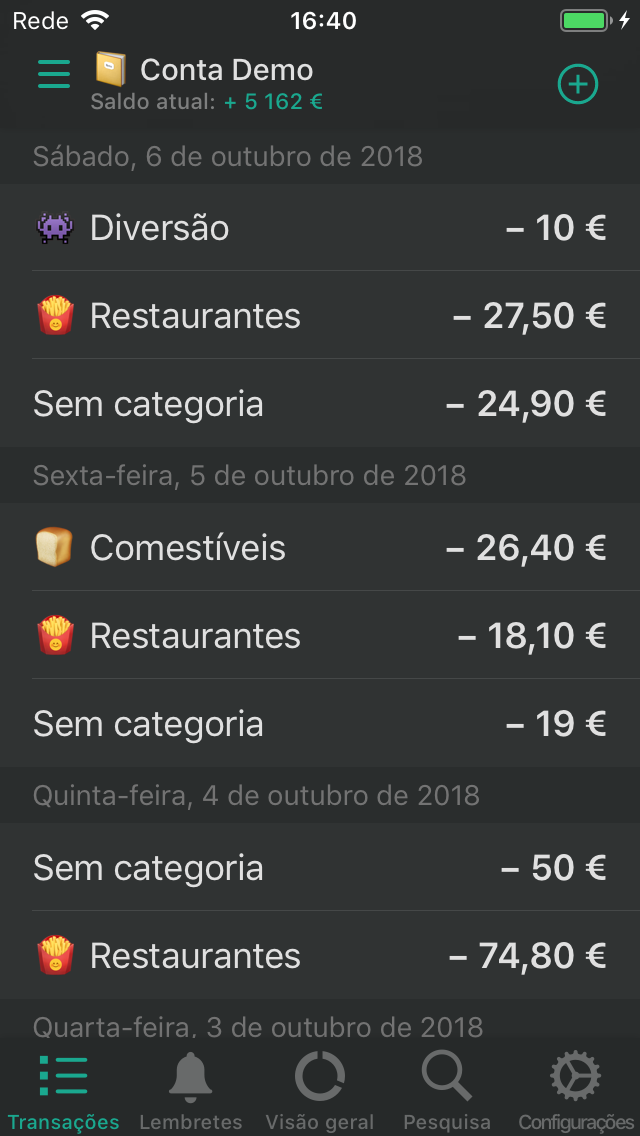The width and height of the screenshot is (640, 1136).
Task: View the Sem categoria –50 € transaction
Action: click(x=320, y=868)
